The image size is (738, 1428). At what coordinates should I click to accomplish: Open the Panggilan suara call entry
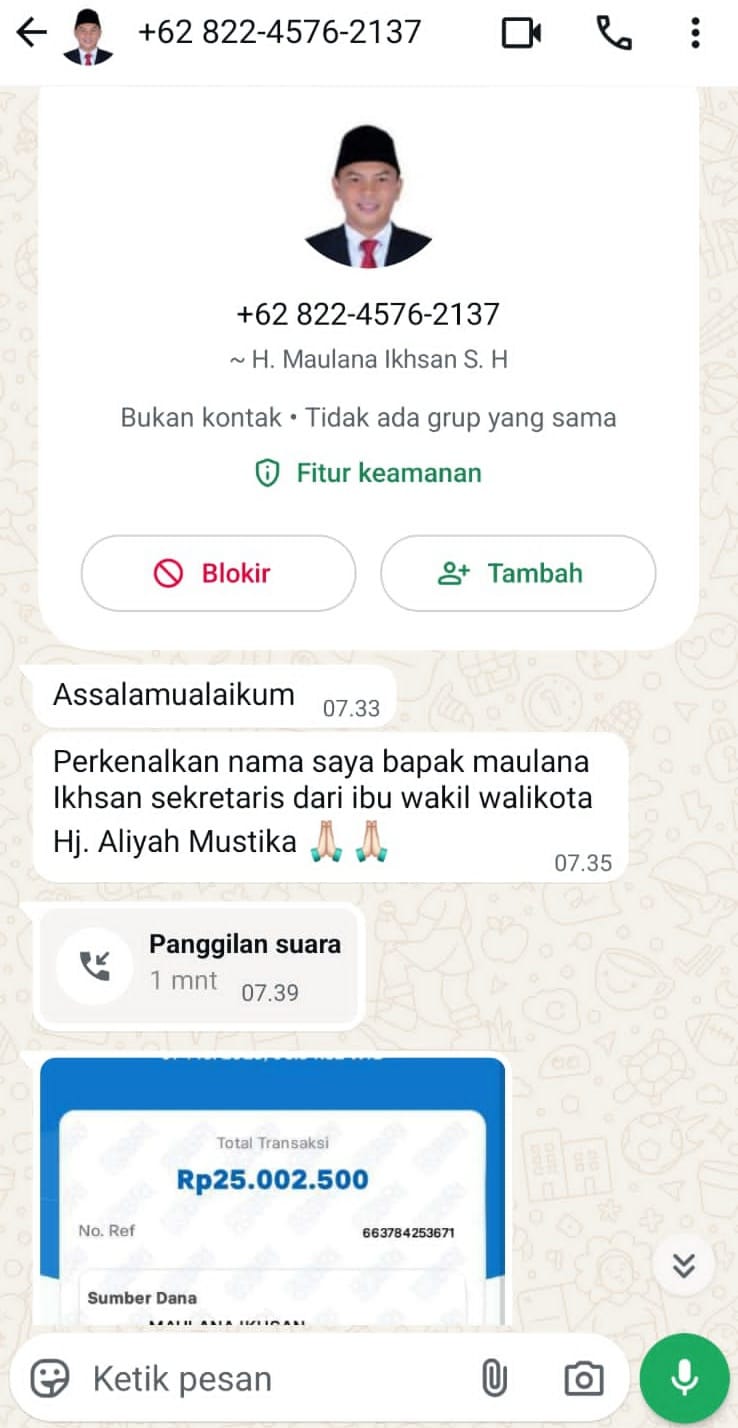tap(197, 966)
